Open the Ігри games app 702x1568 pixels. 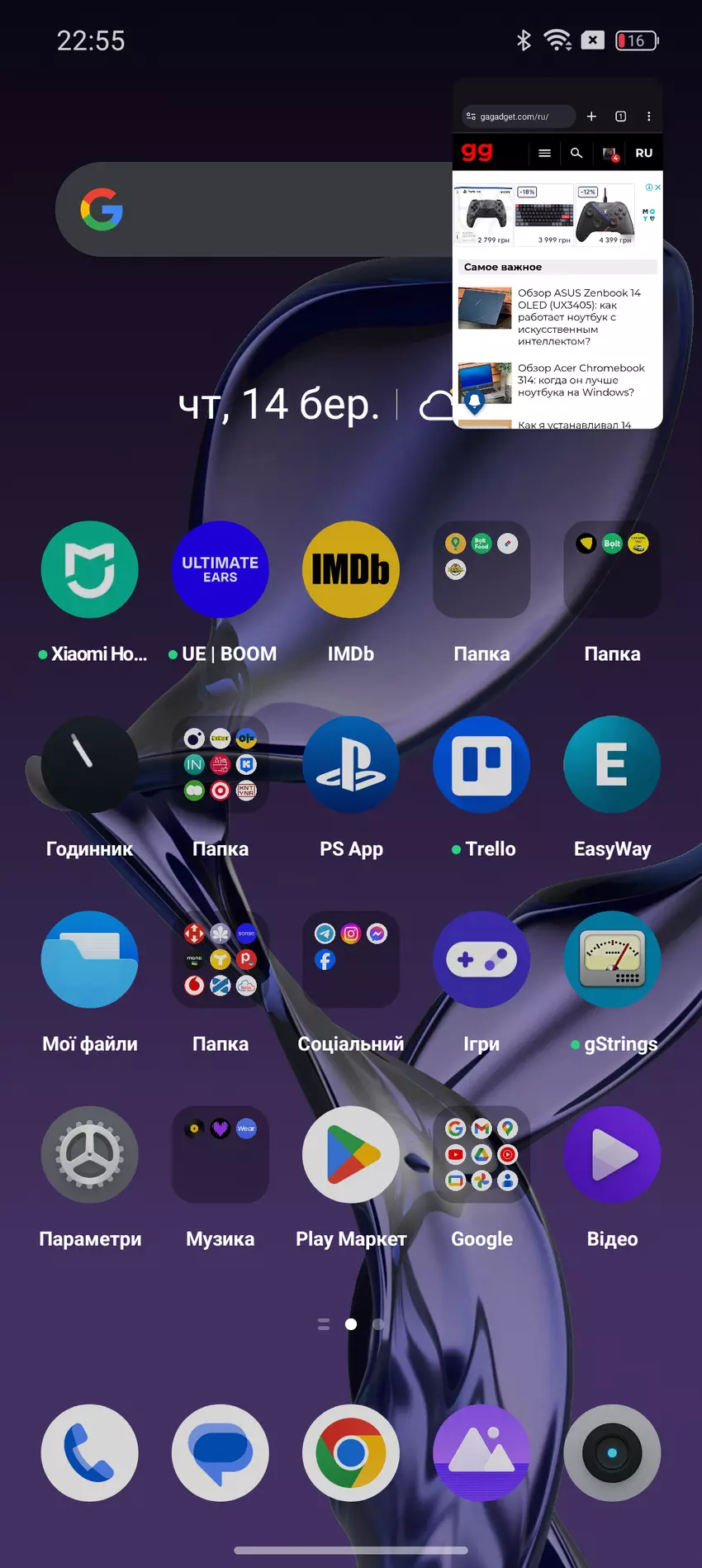coord(481,959)
